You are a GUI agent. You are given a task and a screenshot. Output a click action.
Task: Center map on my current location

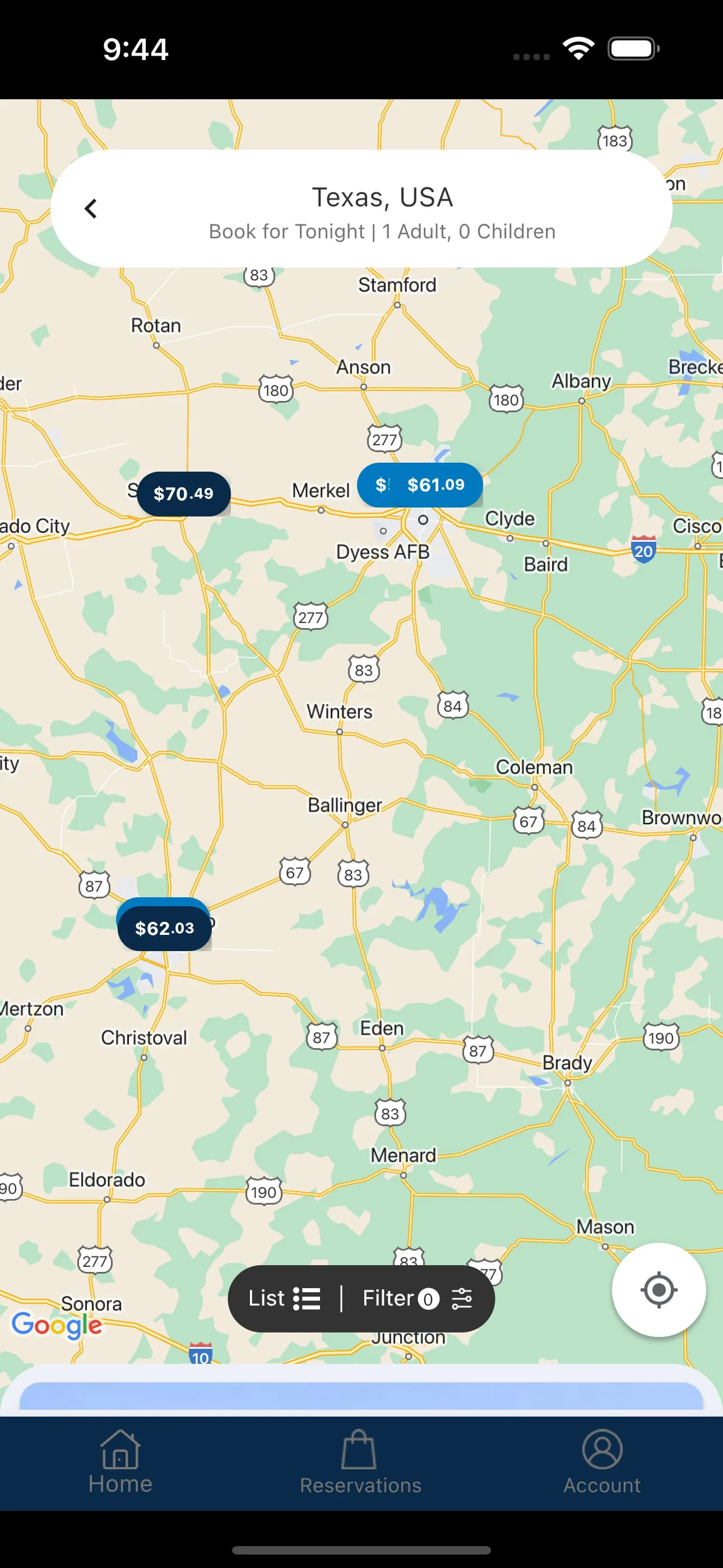pyautogui.click(x=658, y=1289)
